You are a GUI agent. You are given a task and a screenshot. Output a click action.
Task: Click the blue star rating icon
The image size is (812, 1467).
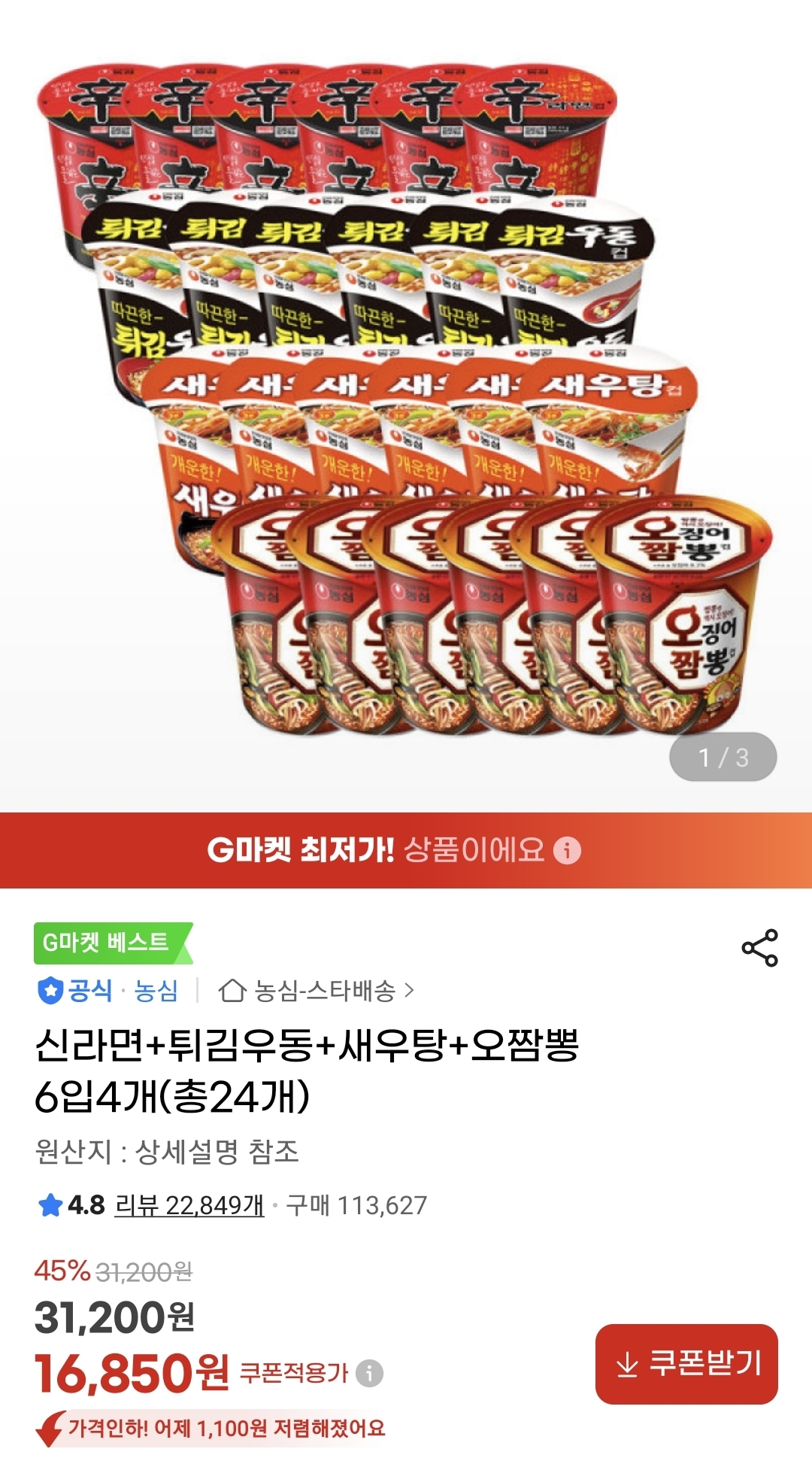point(51,1202)
